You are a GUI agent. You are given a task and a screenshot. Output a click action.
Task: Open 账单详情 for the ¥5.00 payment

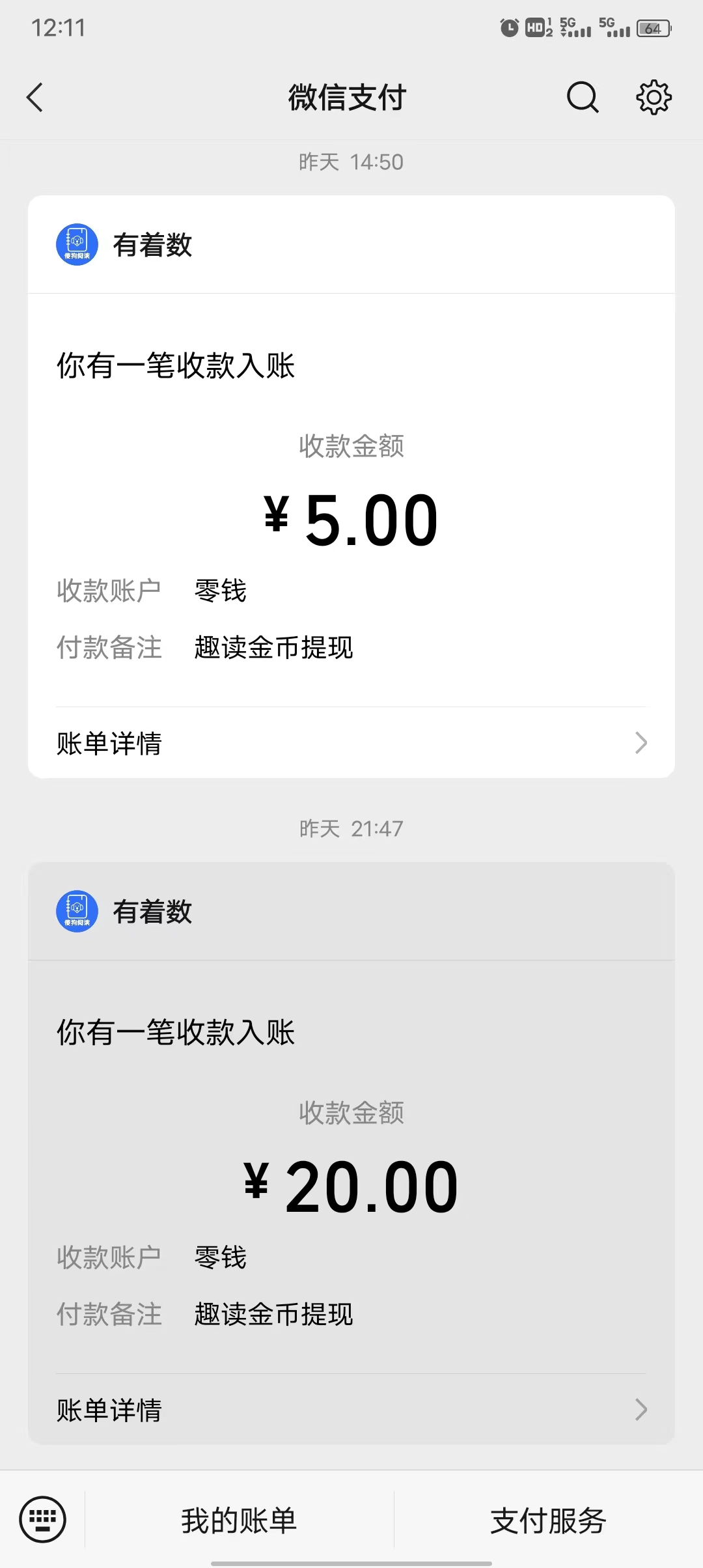point(351,743)
